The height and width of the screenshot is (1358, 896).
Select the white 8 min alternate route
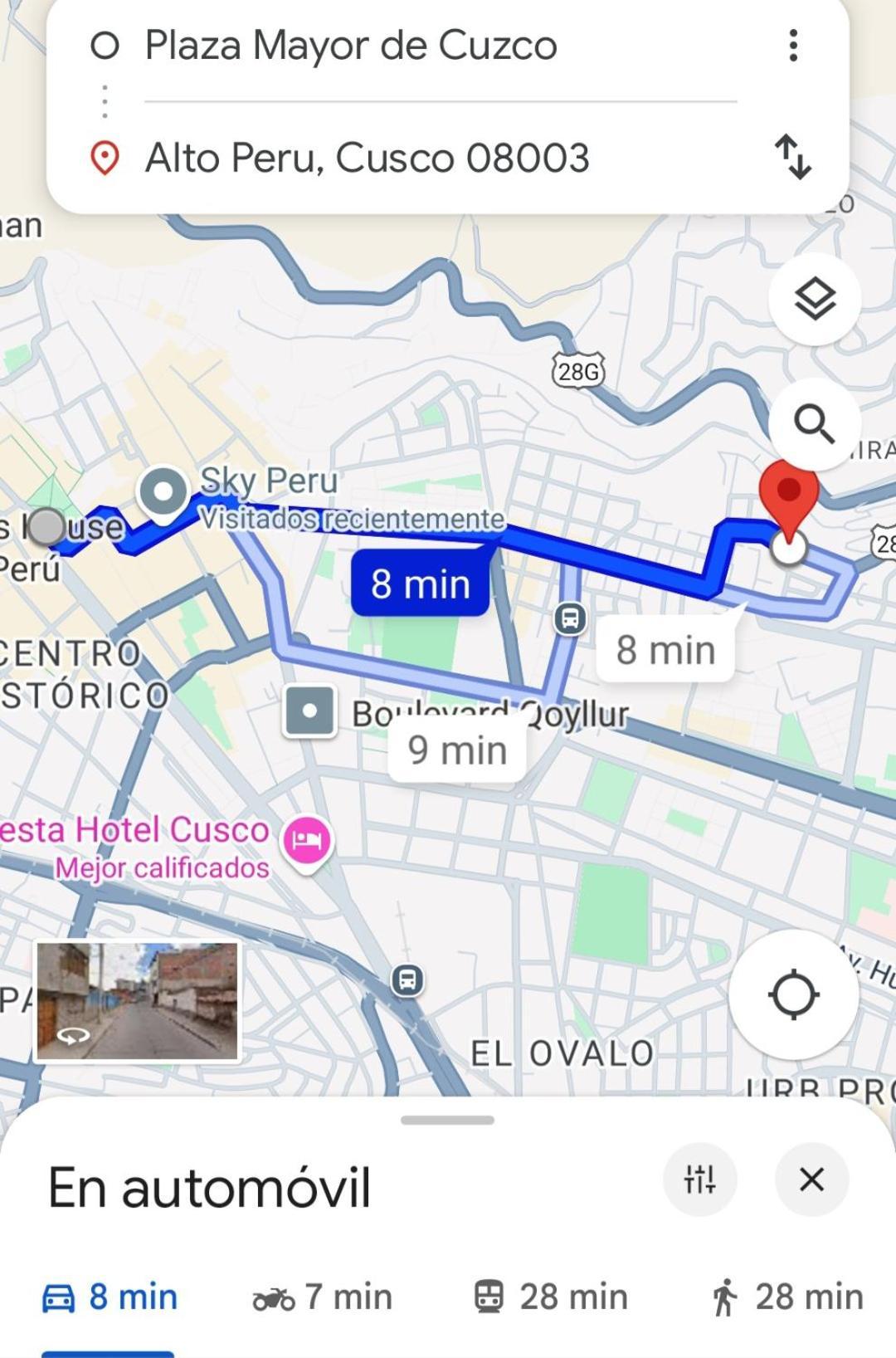665,650
